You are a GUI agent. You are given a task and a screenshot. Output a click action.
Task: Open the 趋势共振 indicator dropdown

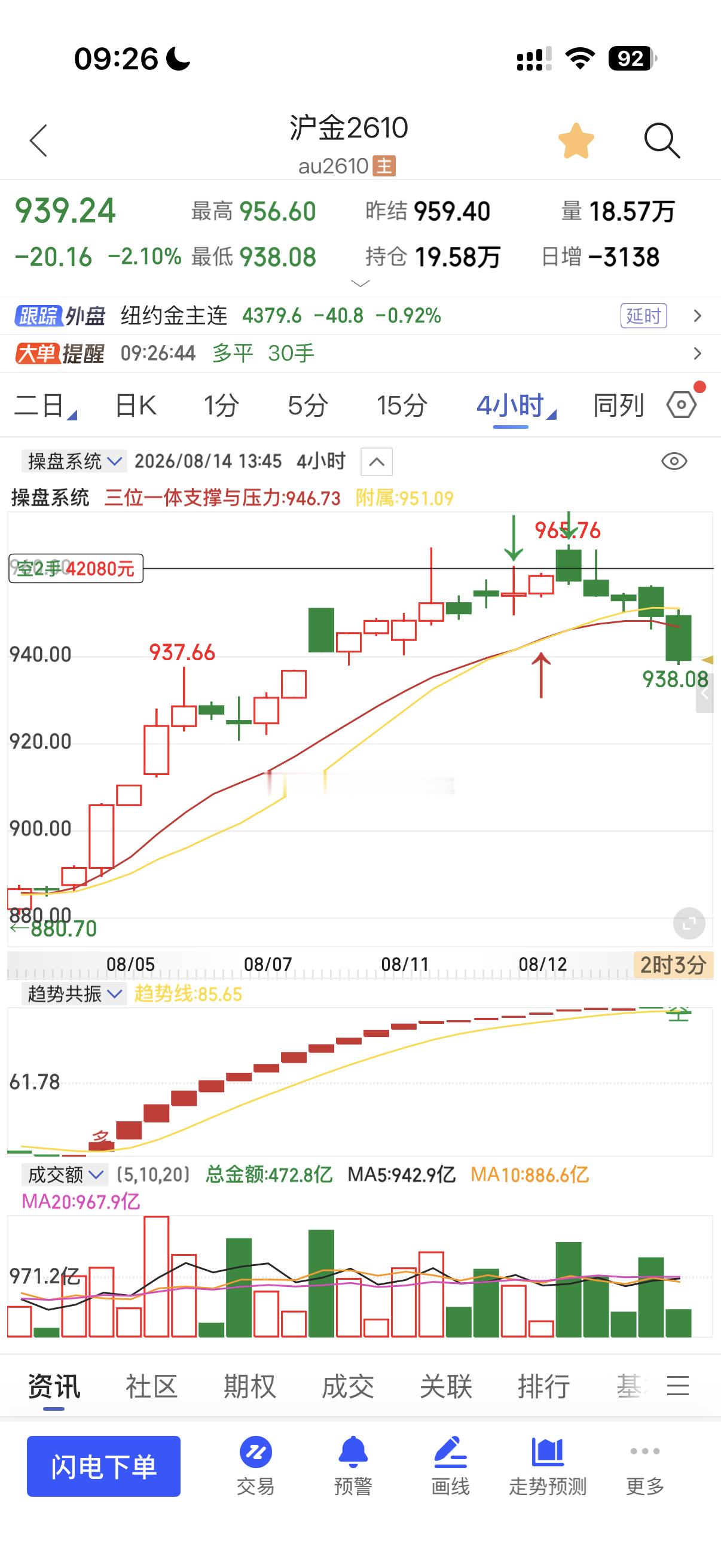tap(74, 994)
